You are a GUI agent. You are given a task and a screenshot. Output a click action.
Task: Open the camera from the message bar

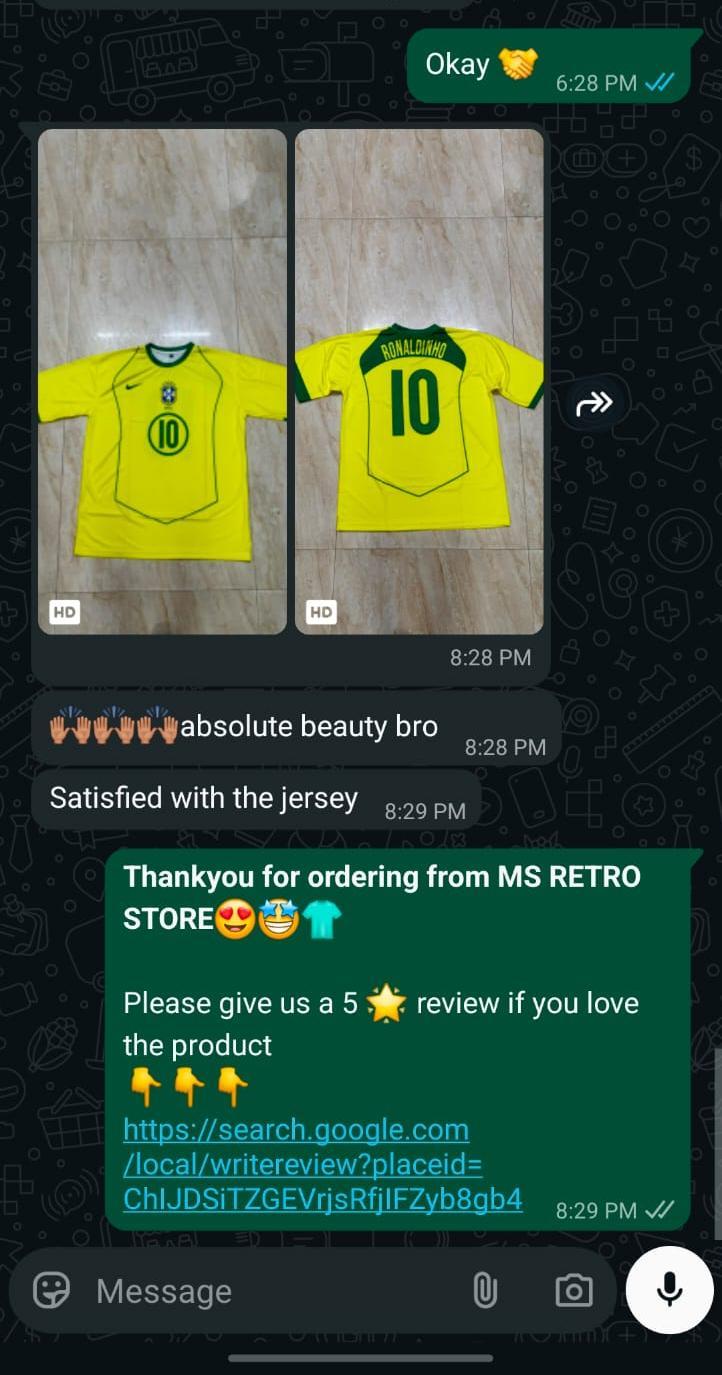[573, 1290]
